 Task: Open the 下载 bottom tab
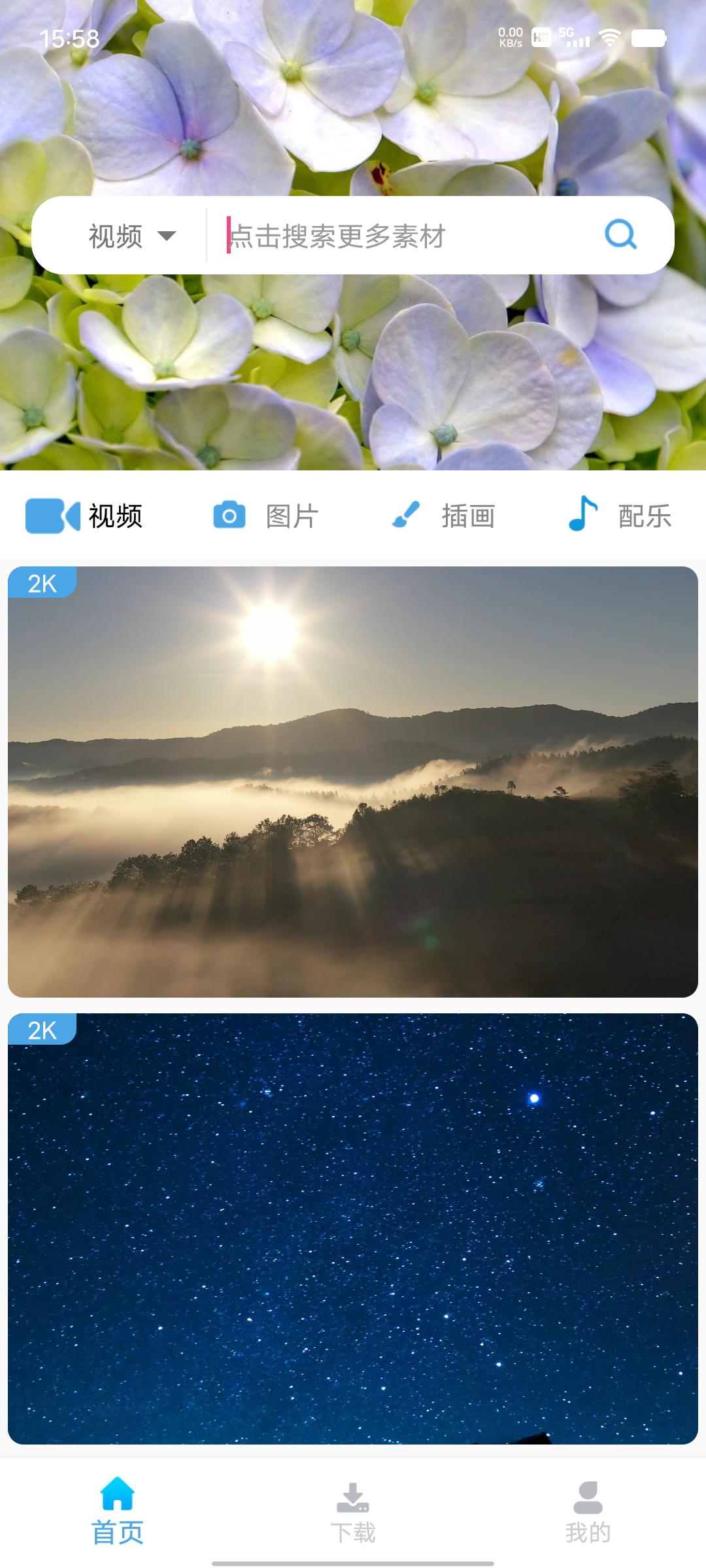[353, 1512]
